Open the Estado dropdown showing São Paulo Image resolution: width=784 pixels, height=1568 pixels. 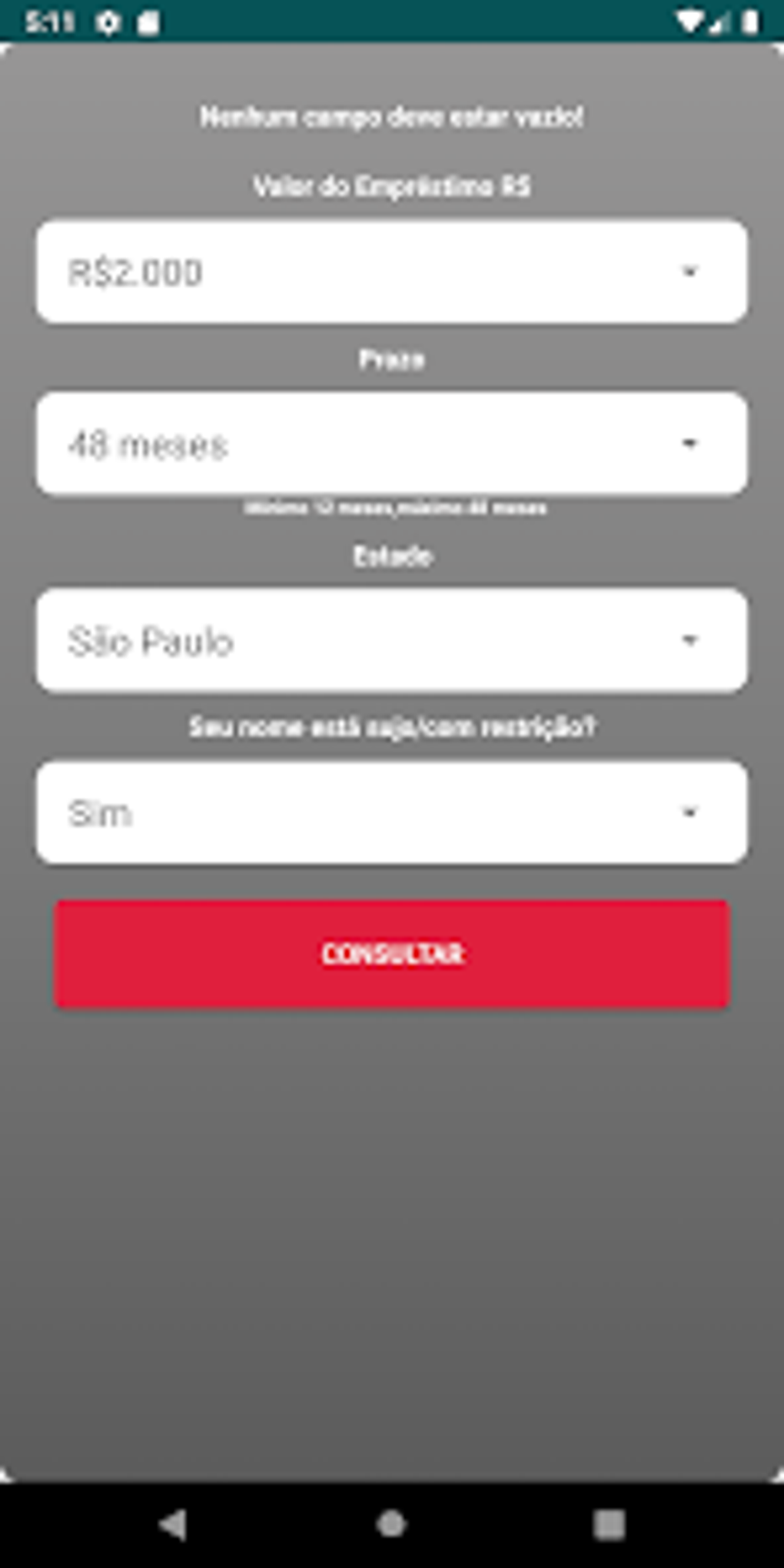click(392, 640)
